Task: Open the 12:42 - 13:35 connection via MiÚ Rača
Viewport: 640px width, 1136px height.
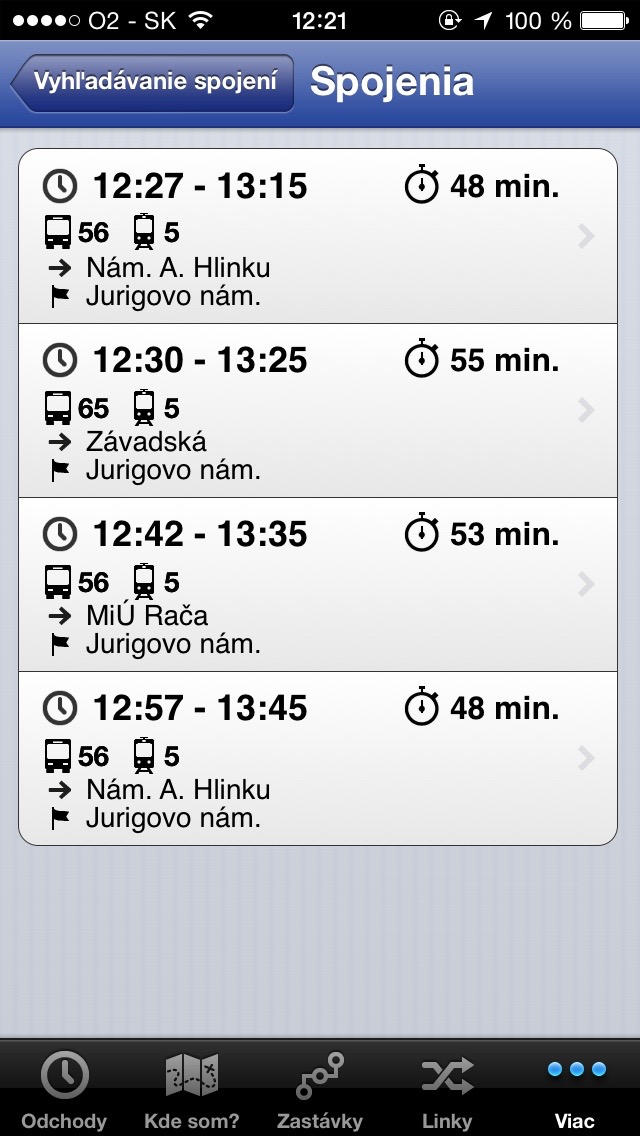Action: [318, 585]
